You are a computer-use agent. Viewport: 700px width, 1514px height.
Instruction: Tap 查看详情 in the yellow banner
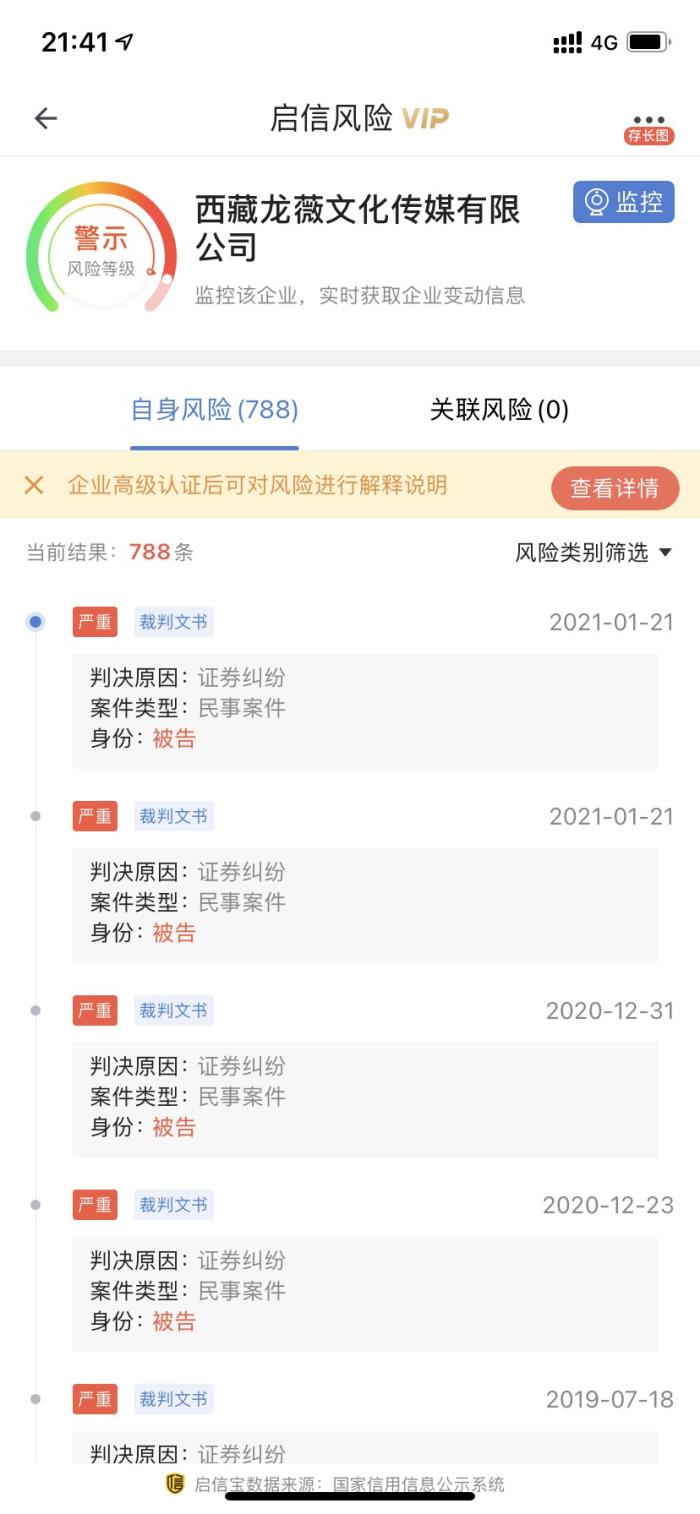pos(614,488)
